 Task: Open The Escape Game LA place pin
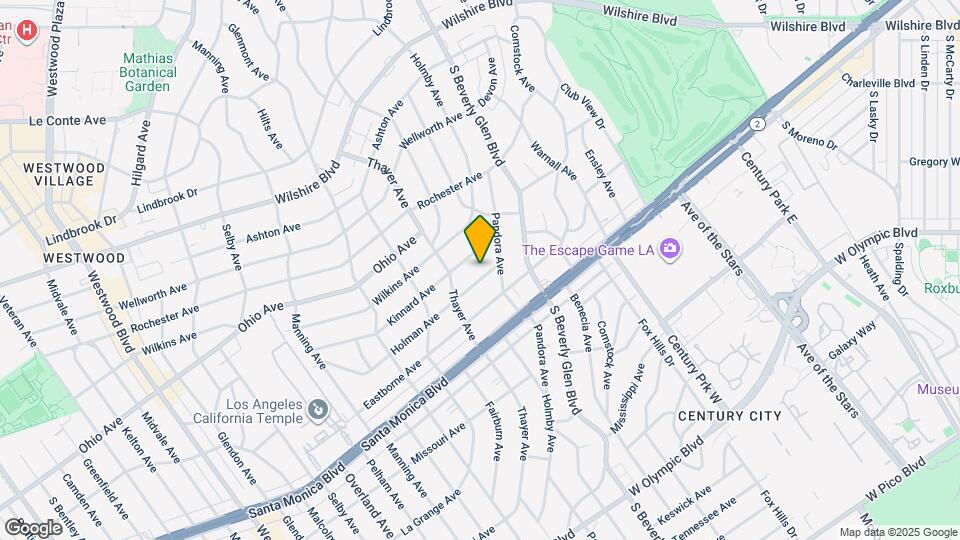coord(670,248)
